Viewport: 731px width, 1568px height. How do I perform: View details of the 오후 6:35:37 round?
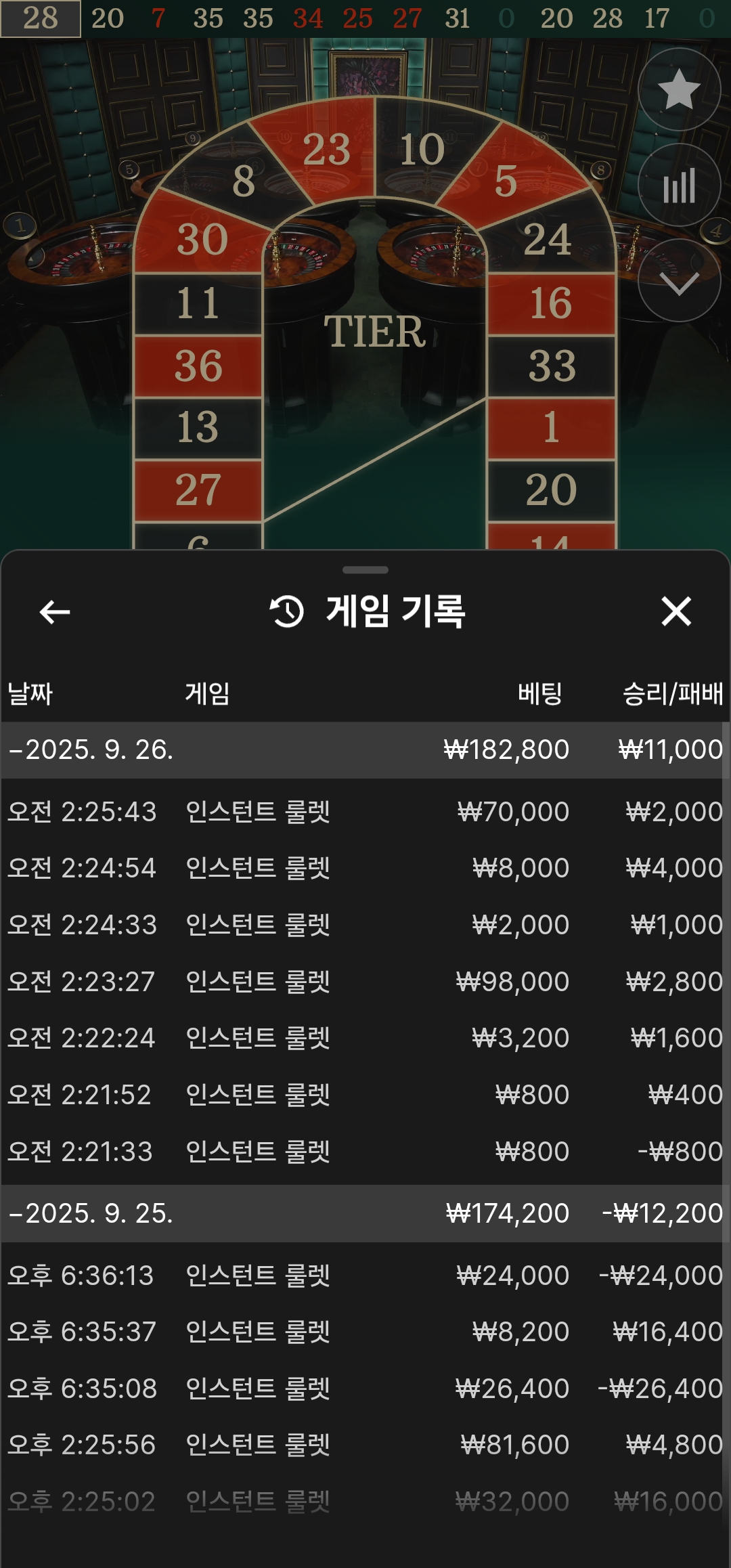pos(365,1332)
